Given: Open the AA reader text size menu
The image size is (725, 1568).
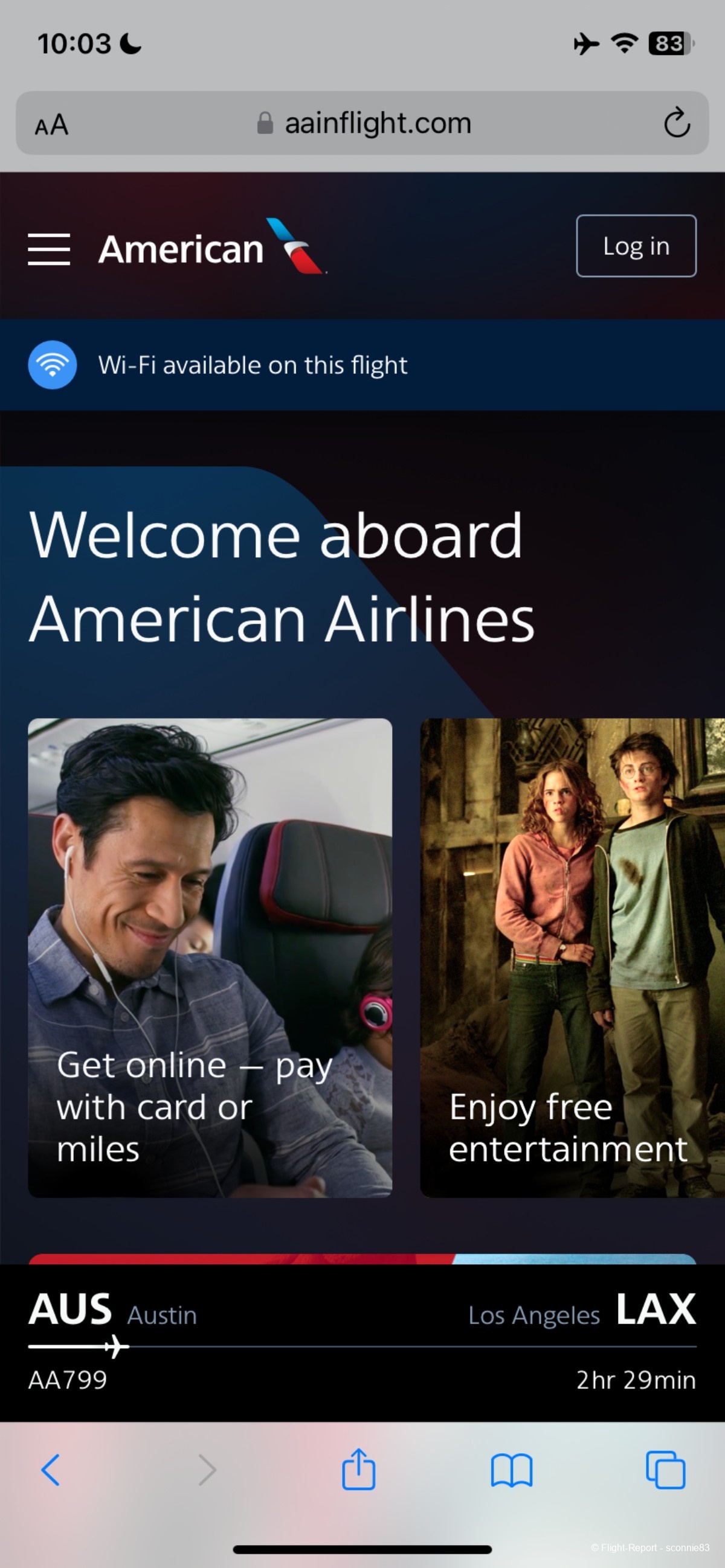Looking at the screenshot, I should 52,125.
